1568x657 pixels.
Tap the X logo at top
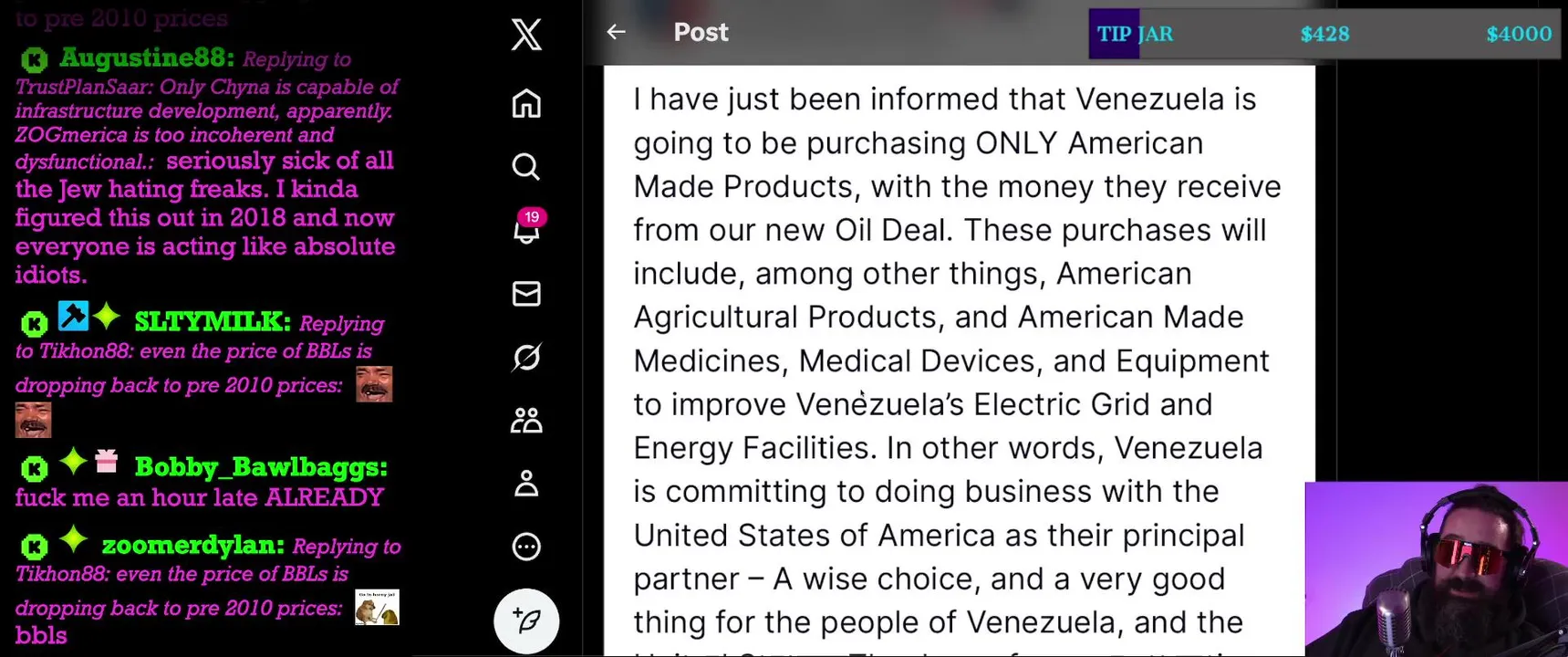pyautogui.click(x=526, y=35)
